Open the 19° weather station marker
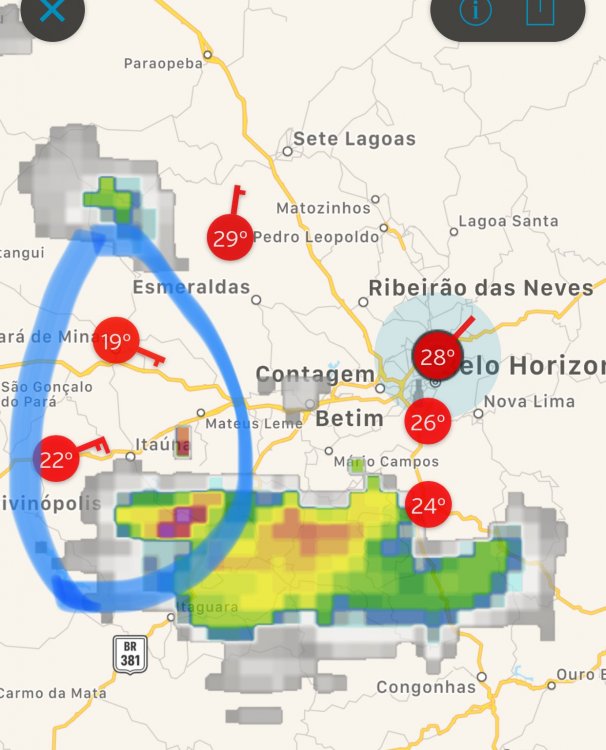 point(115,343)
